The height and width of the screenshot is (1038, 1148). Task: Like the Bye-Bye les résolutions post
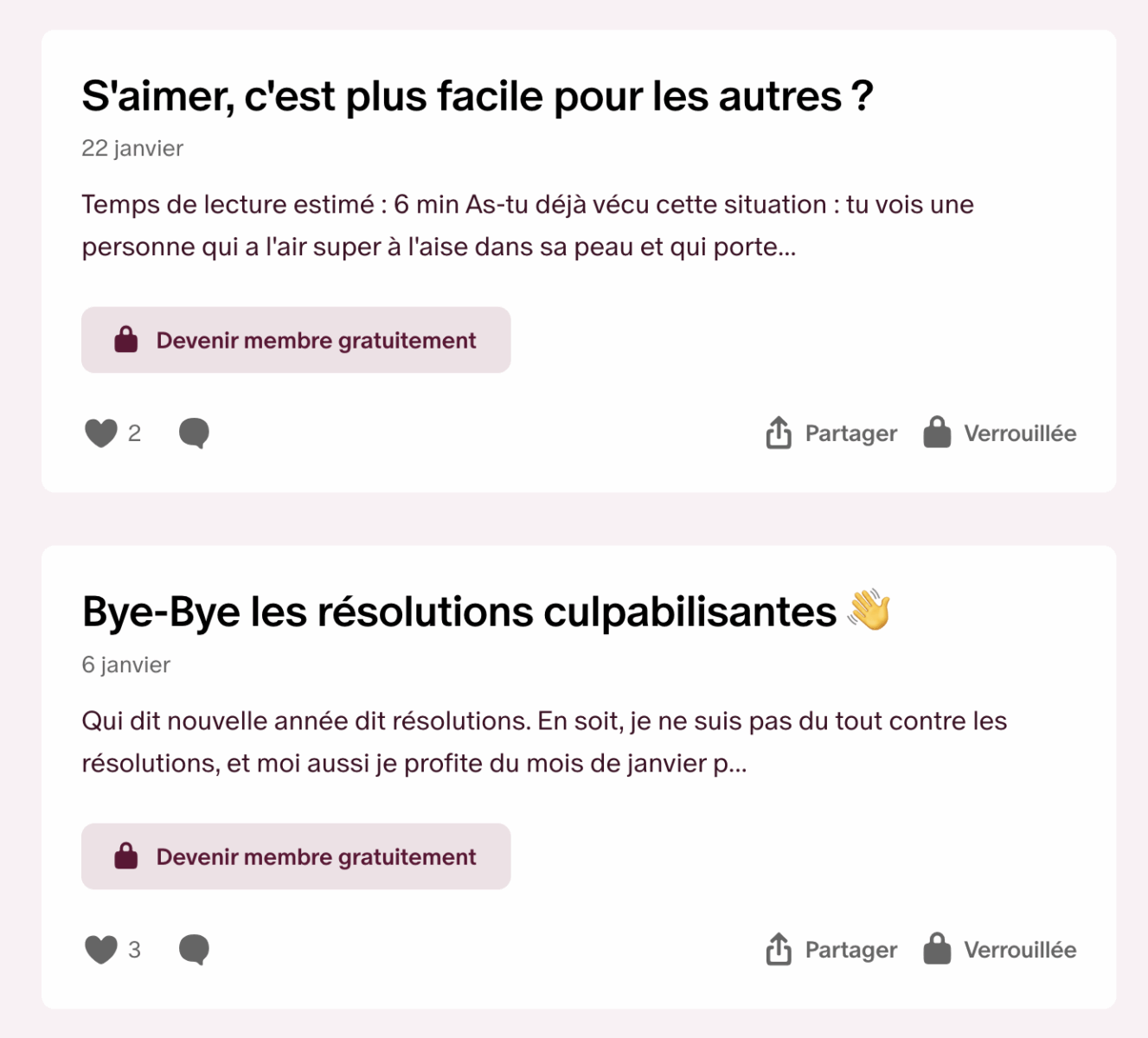click(101, 949)
